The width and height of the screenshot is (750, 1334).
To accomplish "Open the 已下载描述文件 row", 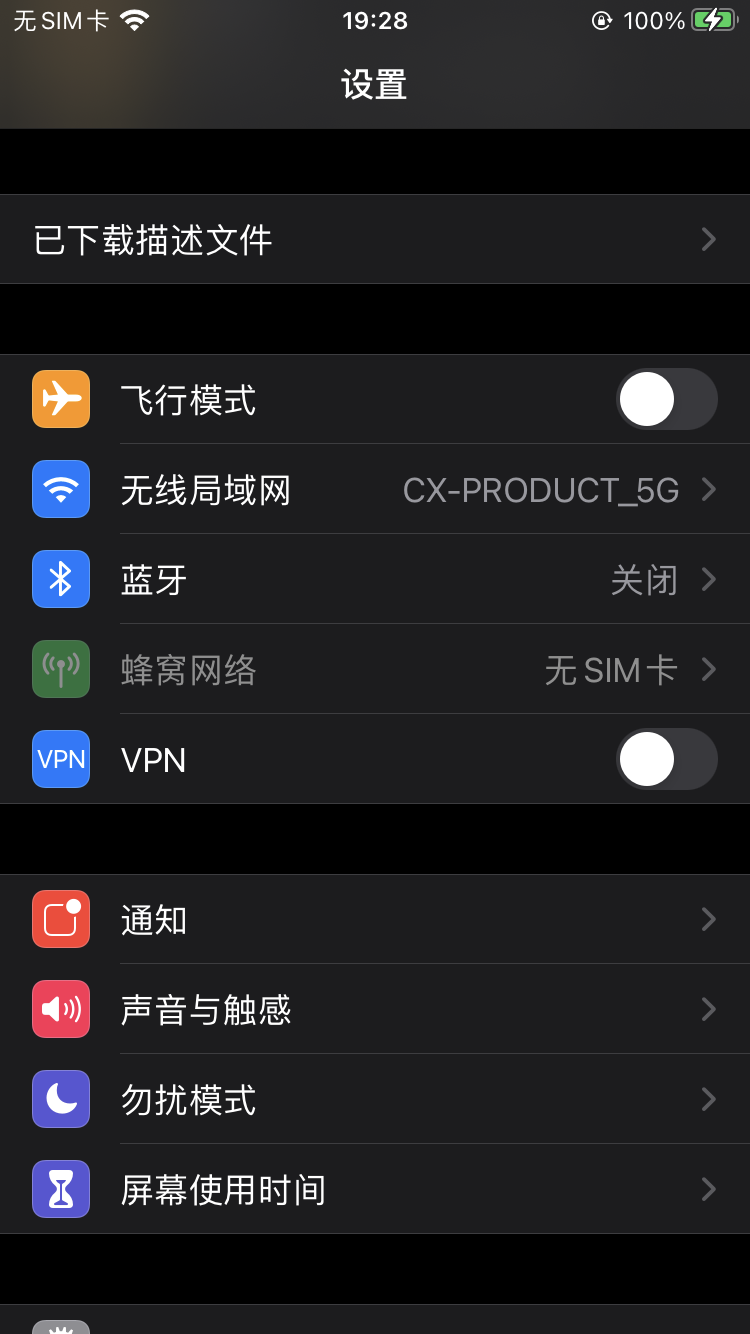I will [x=375, y=240].
